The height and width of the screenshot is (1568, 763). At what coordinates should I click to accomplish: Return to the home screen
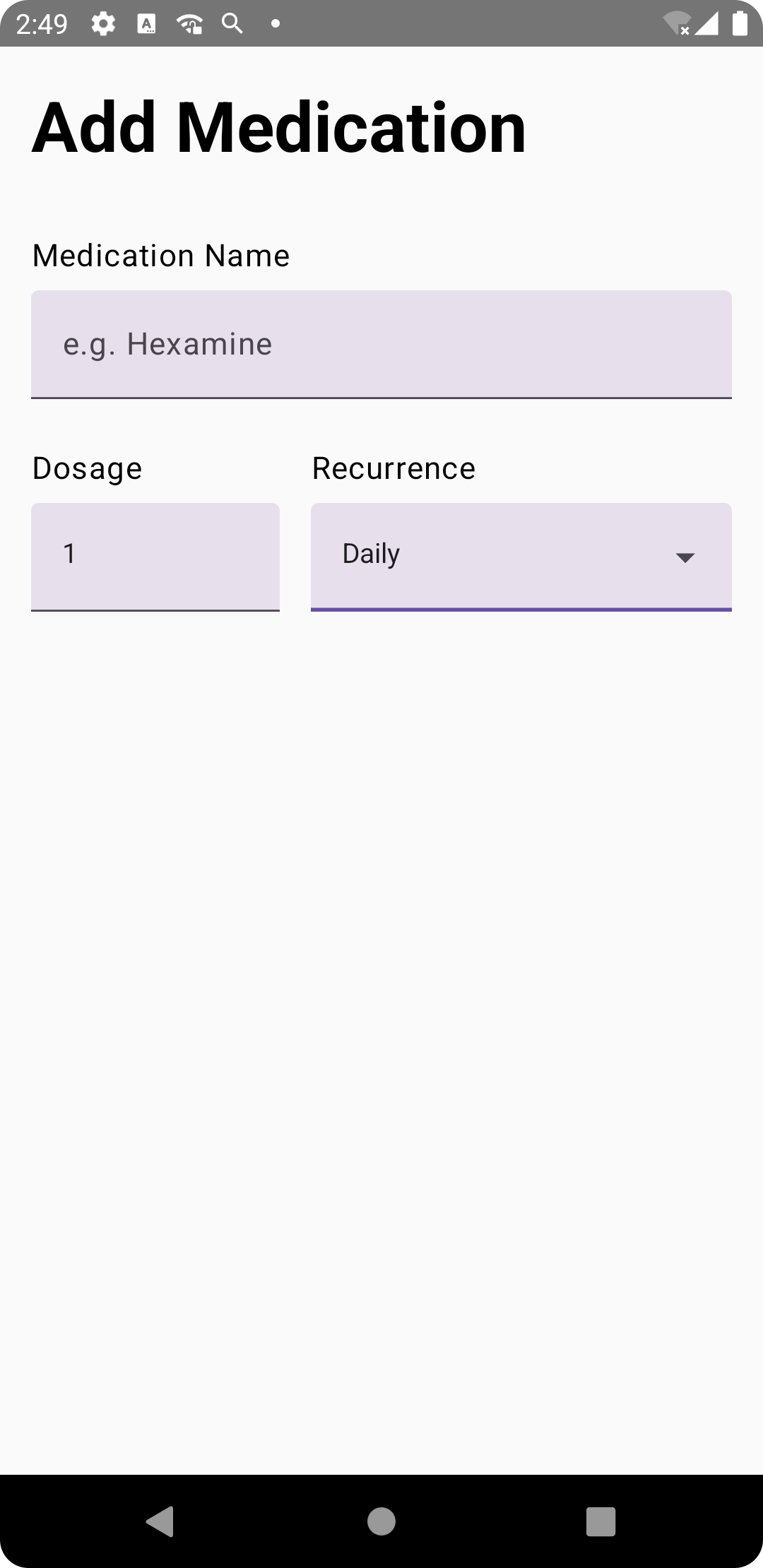pos(381,1521)
